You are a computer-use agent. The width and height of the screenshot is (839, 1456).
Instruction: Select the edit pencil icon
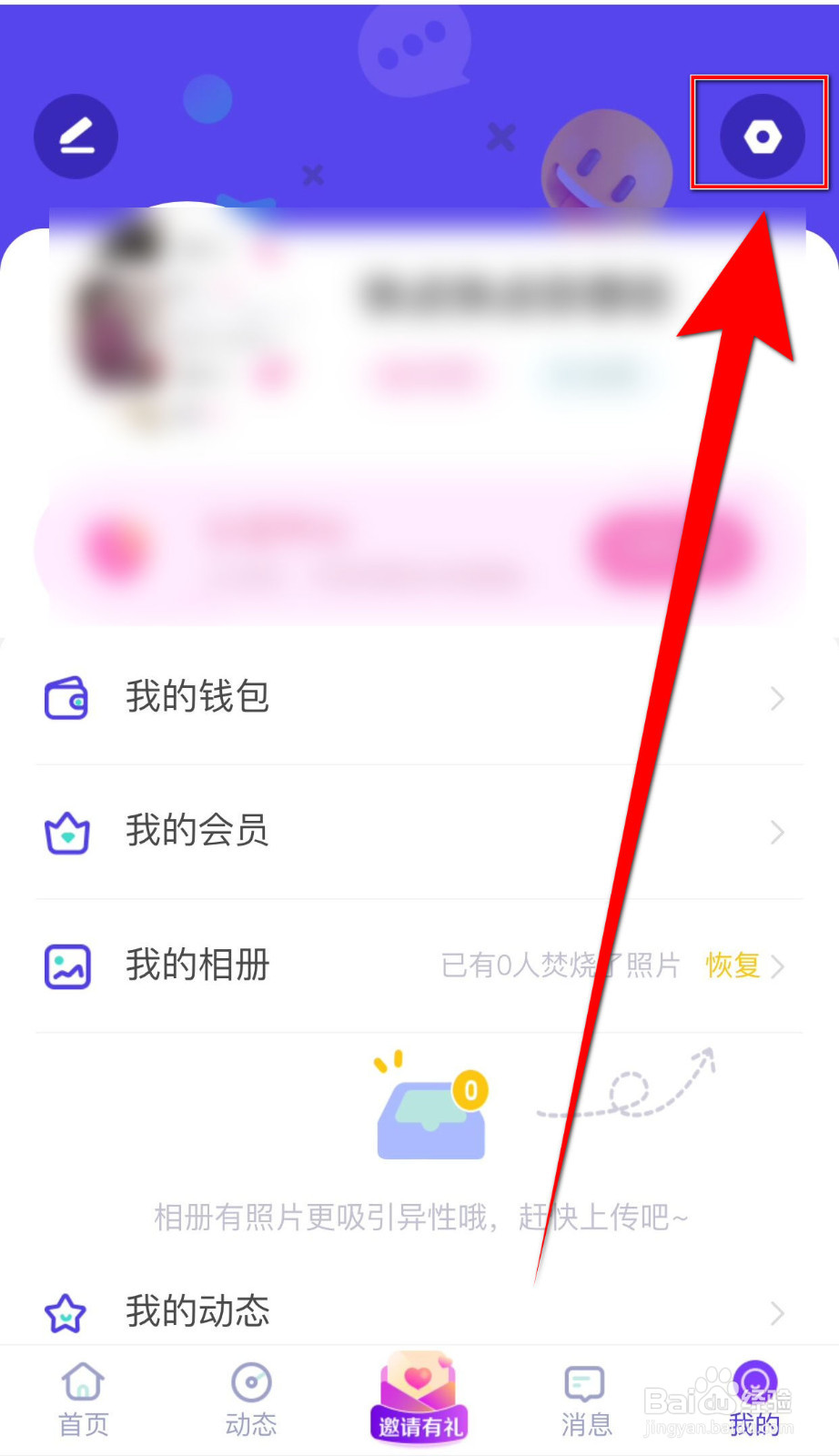click(76, 135)
